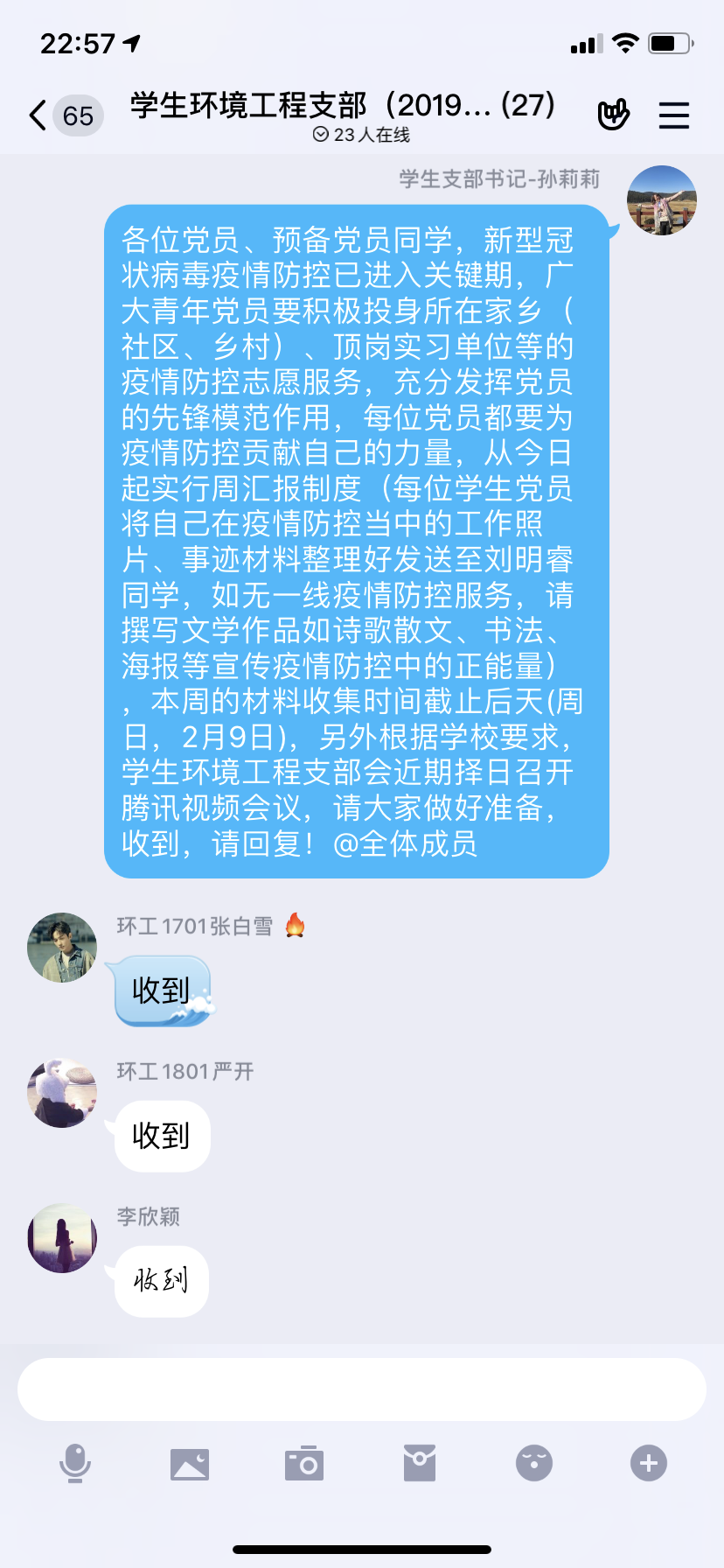Focus the message input field

(362, 1389)
